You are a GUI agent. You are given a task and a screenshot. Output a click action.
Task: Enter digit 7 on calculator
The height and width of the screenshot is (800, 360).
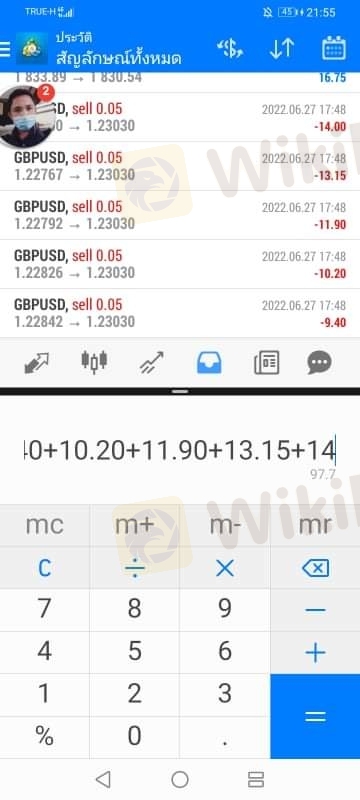[45, 609]
